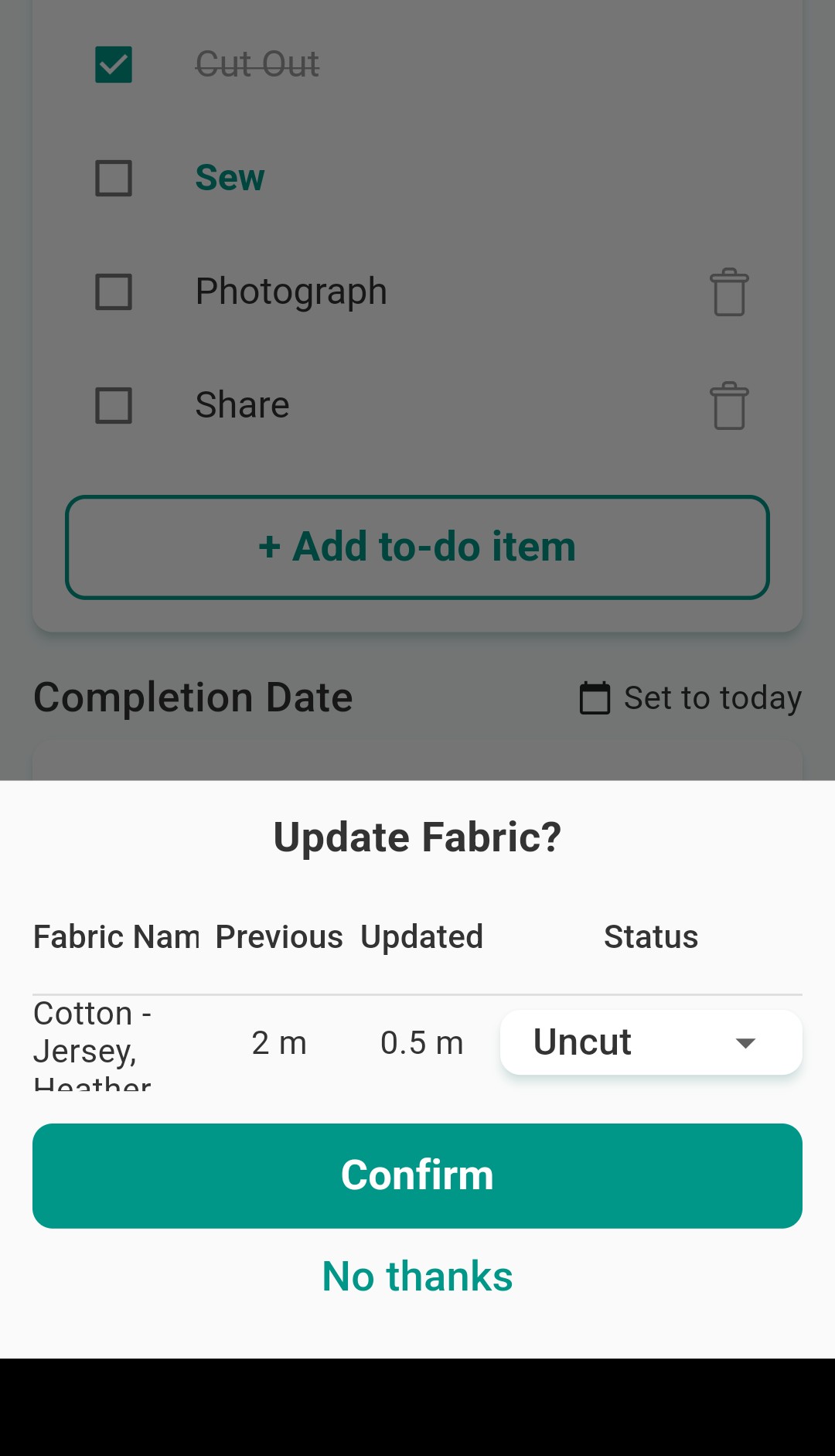Viewport: 835px width, 1456px height.
Task: Confirm the fabric update
Action: (417, 1175)
